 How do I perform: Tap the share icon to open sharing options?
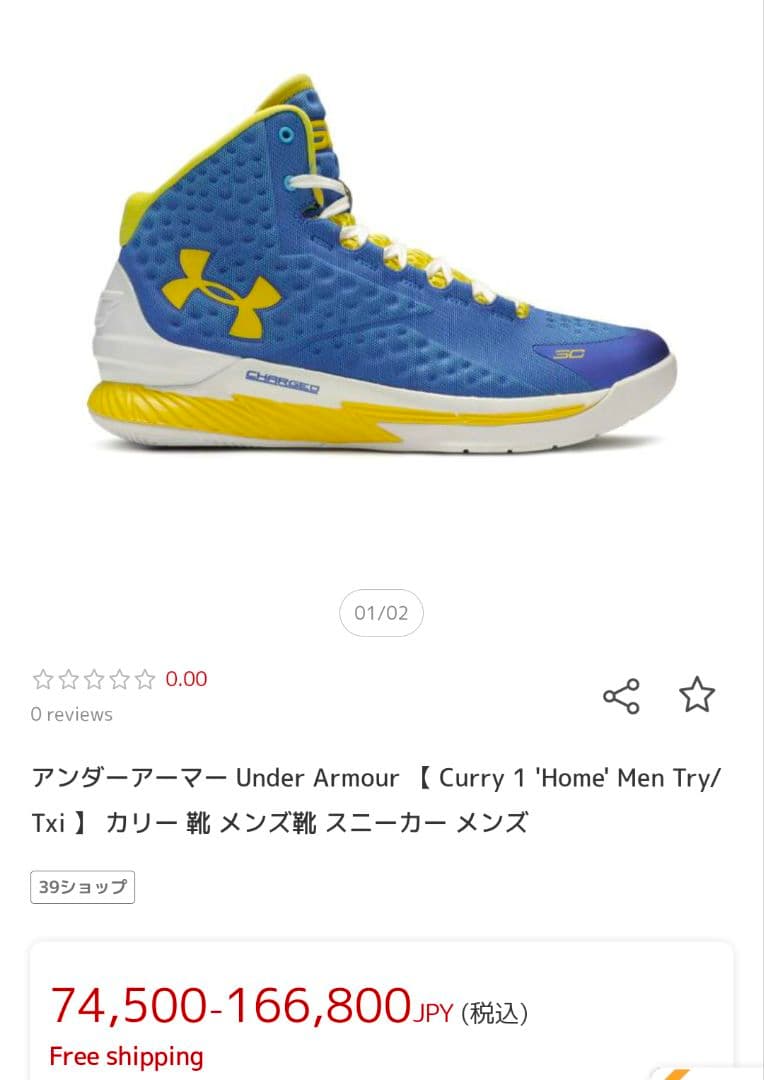pos(623,694)
